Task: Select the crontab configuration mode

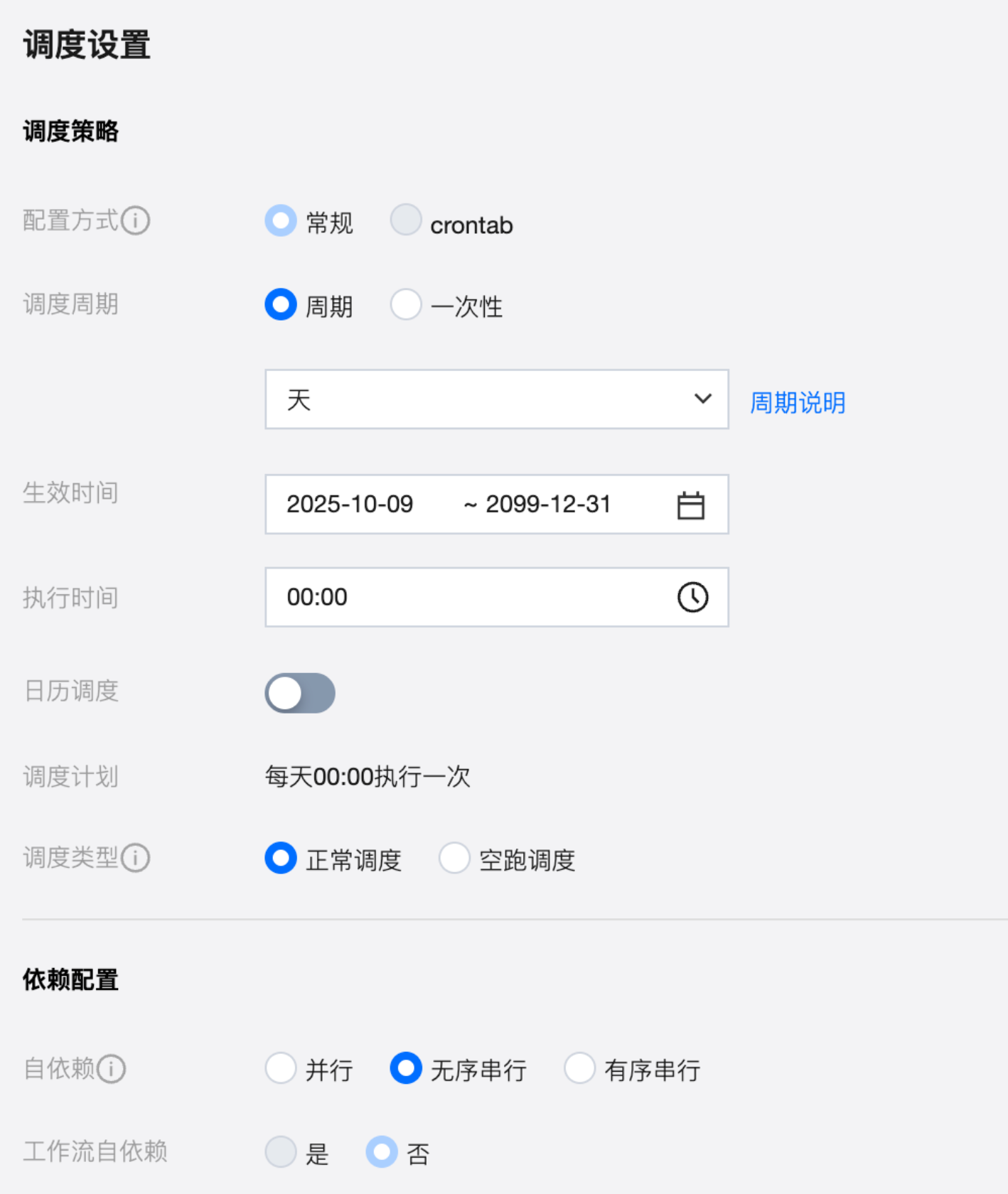Action: pyautogui.click(x=406, y=220)
